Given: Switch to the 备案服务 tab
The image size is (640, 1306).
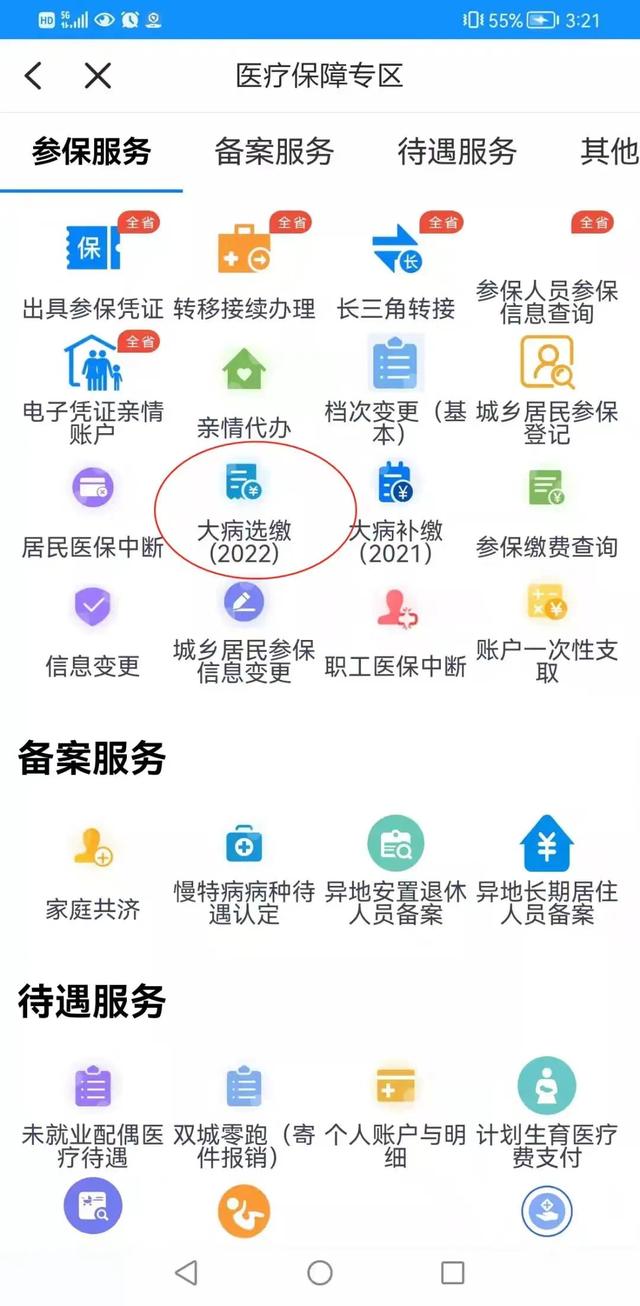Looking at the screenshot, I should pos(274,152).
